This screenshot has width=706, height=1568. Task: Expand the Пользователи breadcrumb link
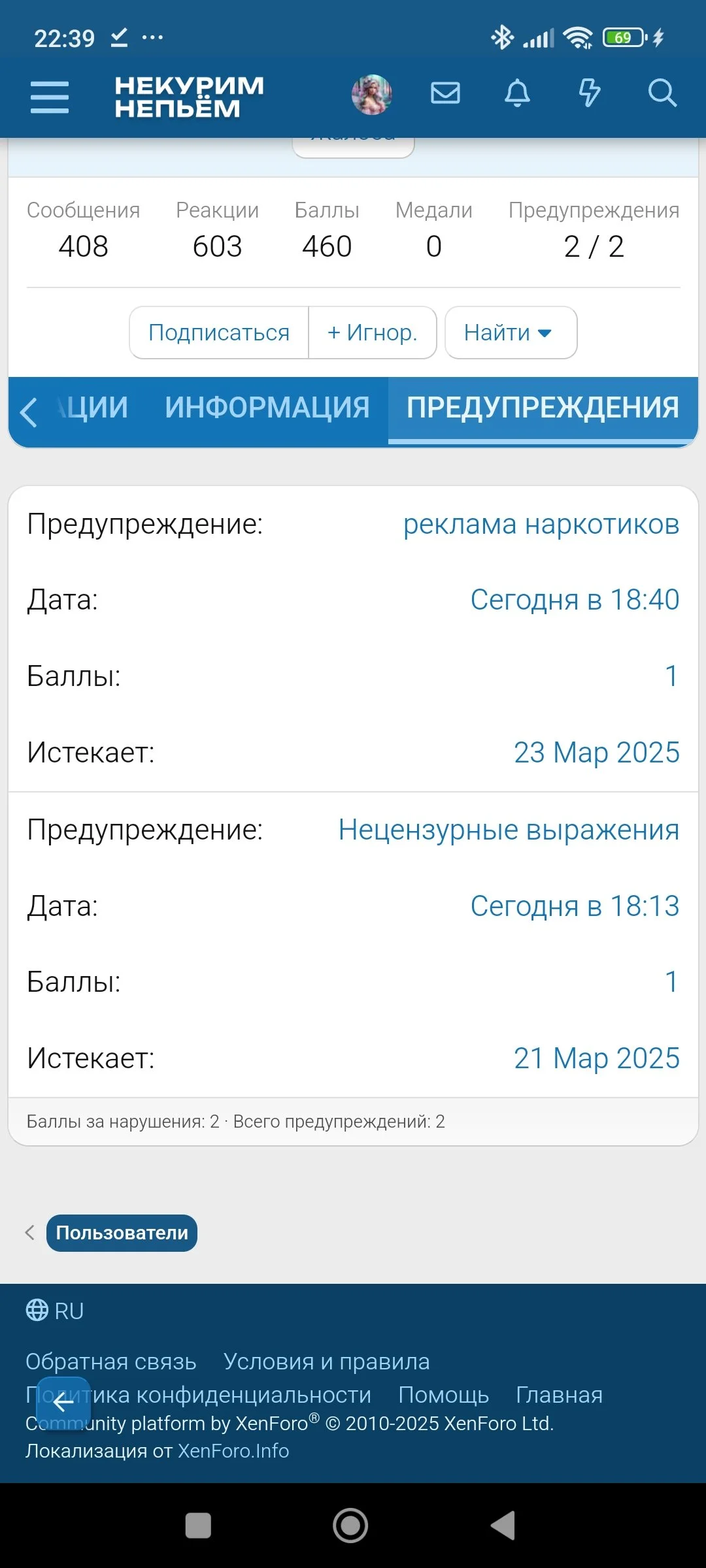(121, 1233)
